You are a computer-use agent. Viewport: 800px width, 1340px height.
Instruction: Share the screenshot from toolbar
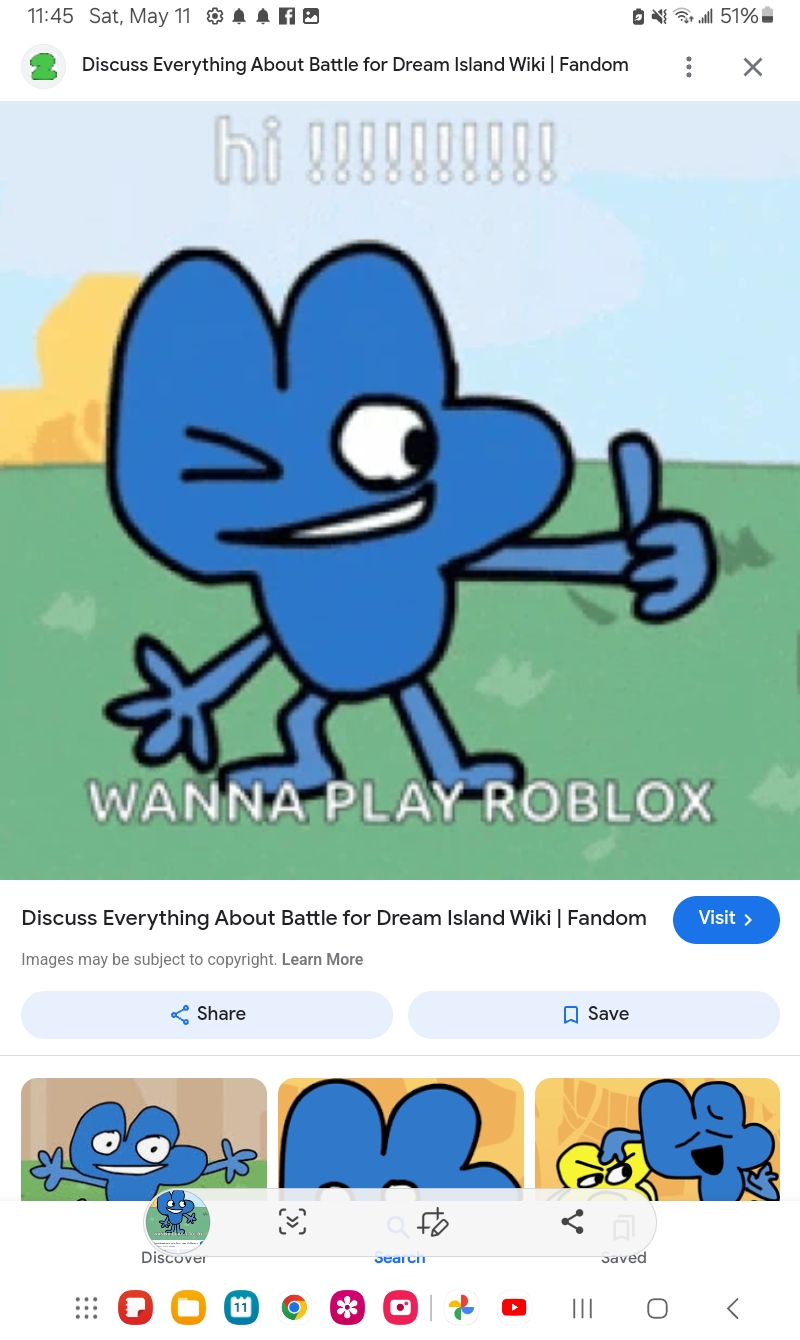coord(572,1222)
